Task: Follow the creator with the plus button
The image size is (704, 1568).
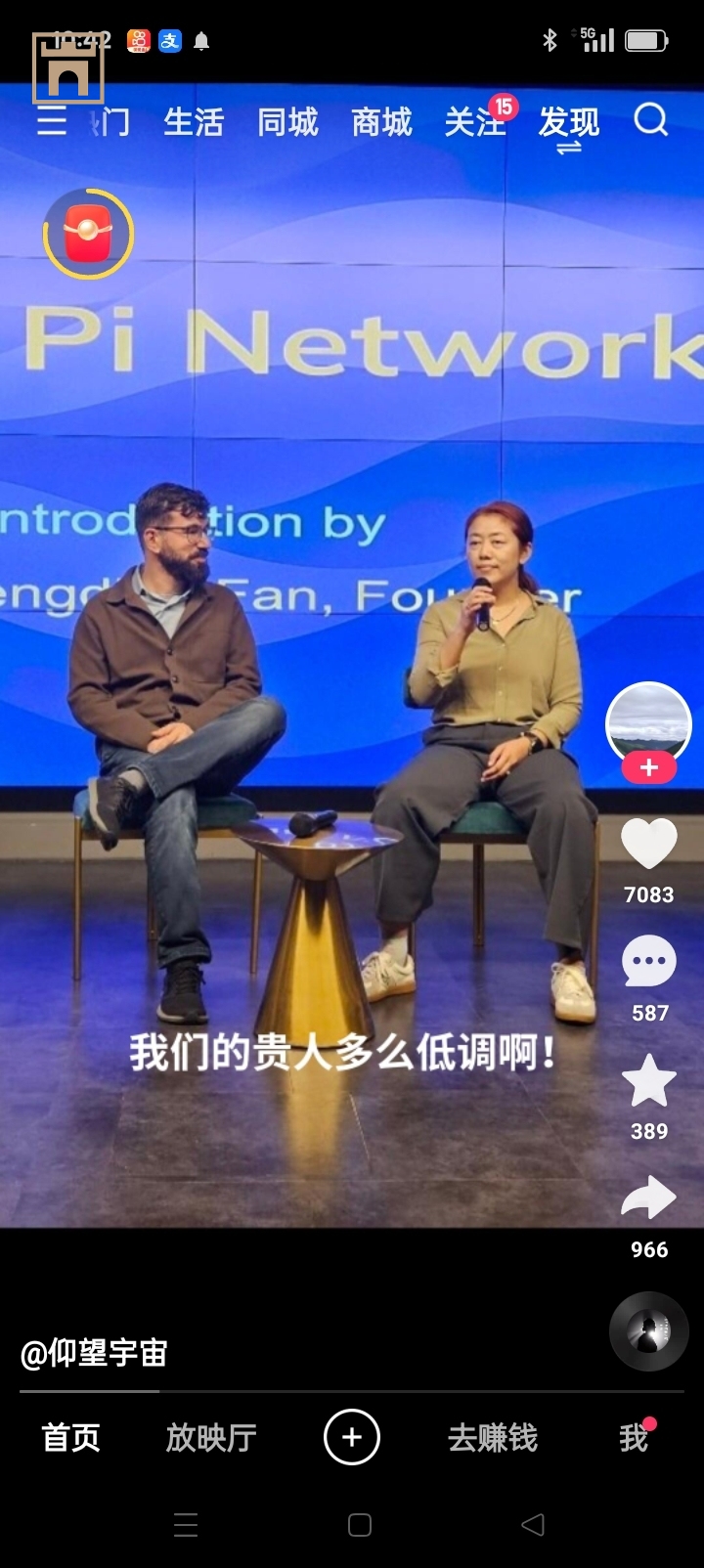Action: (x=648, y=768)
